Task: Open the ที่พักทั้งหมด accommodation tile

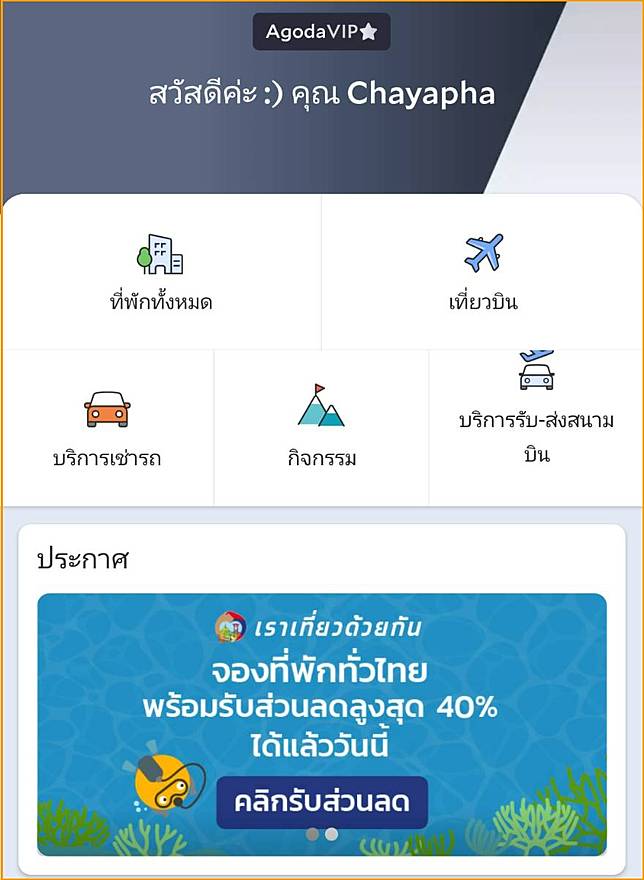Action: tap(161, 272)
